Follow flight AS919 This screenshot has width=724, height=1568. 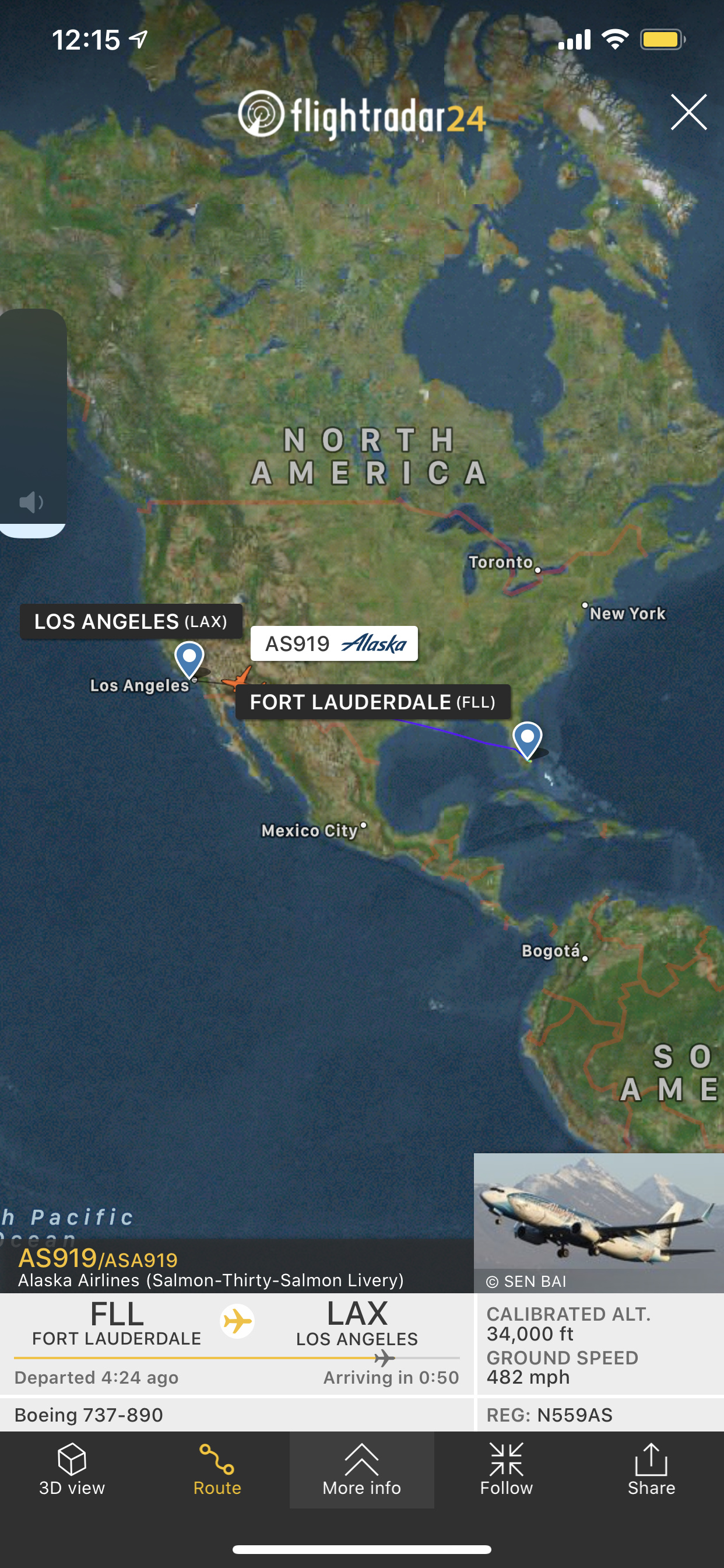pos(506,1469)
